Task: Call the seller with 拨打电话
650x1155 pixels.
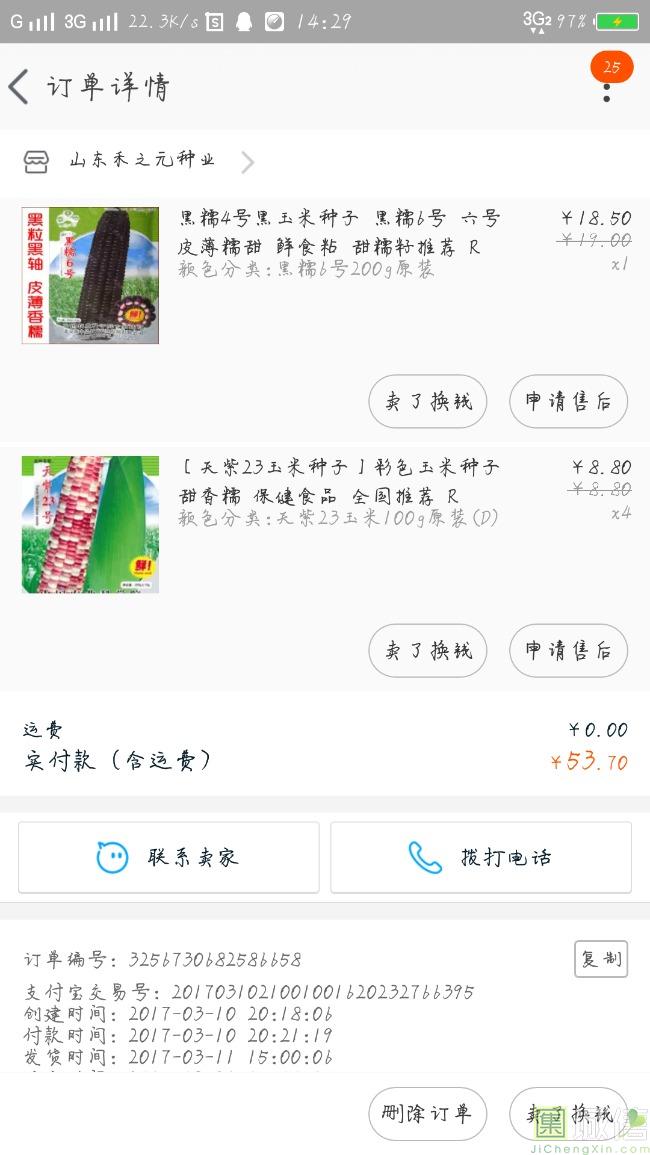Action: coord(480,857)
